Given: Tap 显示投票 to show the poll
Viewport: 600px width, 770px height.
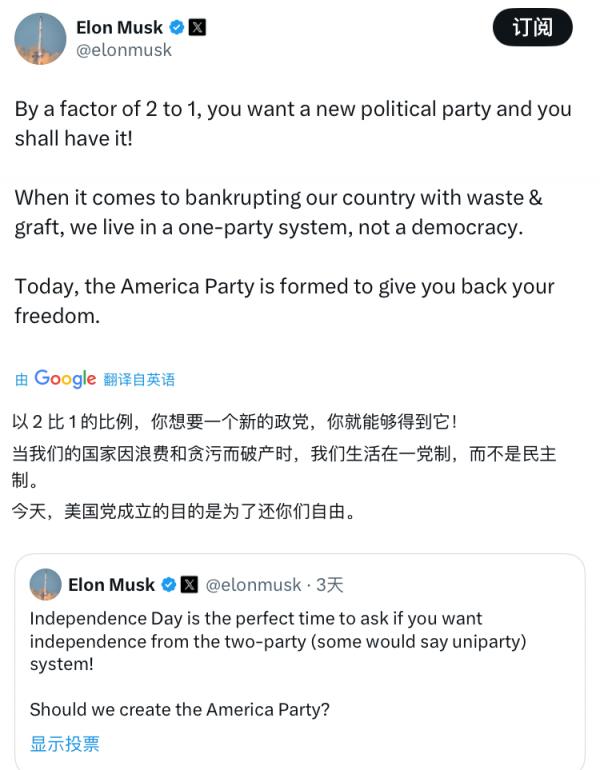Looking at the screenshot, I should tap(64, 743).
